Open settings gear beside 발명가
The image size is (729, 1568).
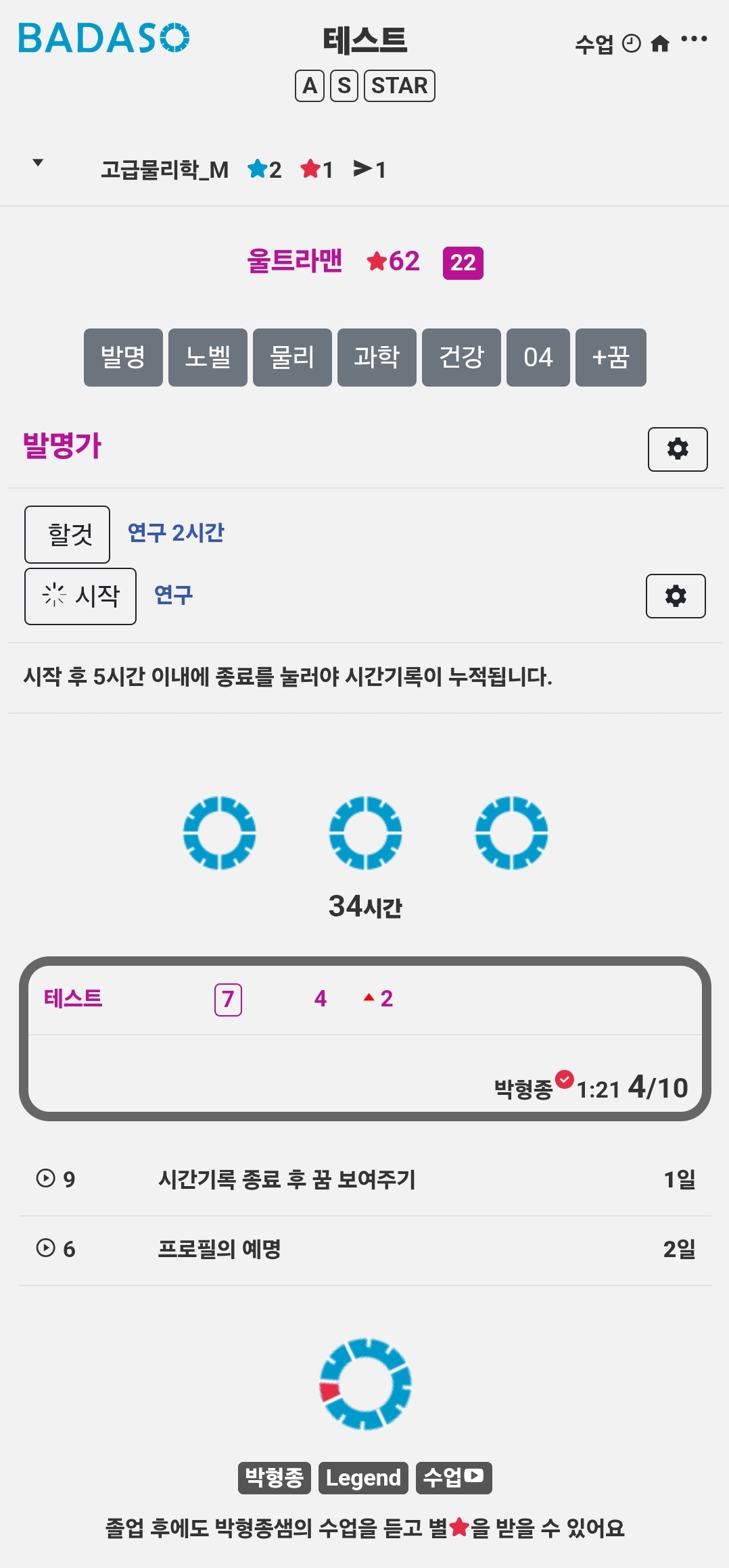pos(678,449)
